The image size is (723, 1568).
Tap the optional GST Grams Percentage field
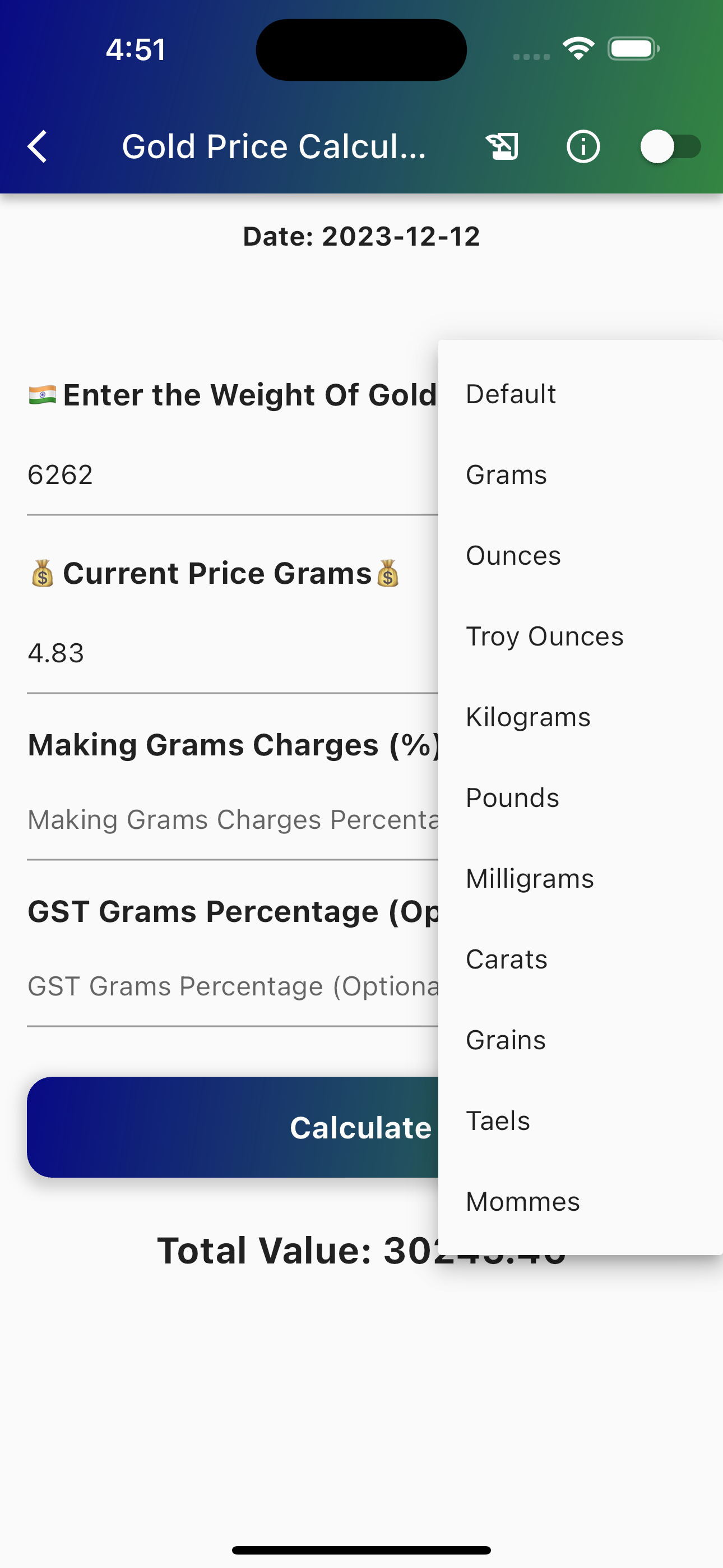point(233,986)
